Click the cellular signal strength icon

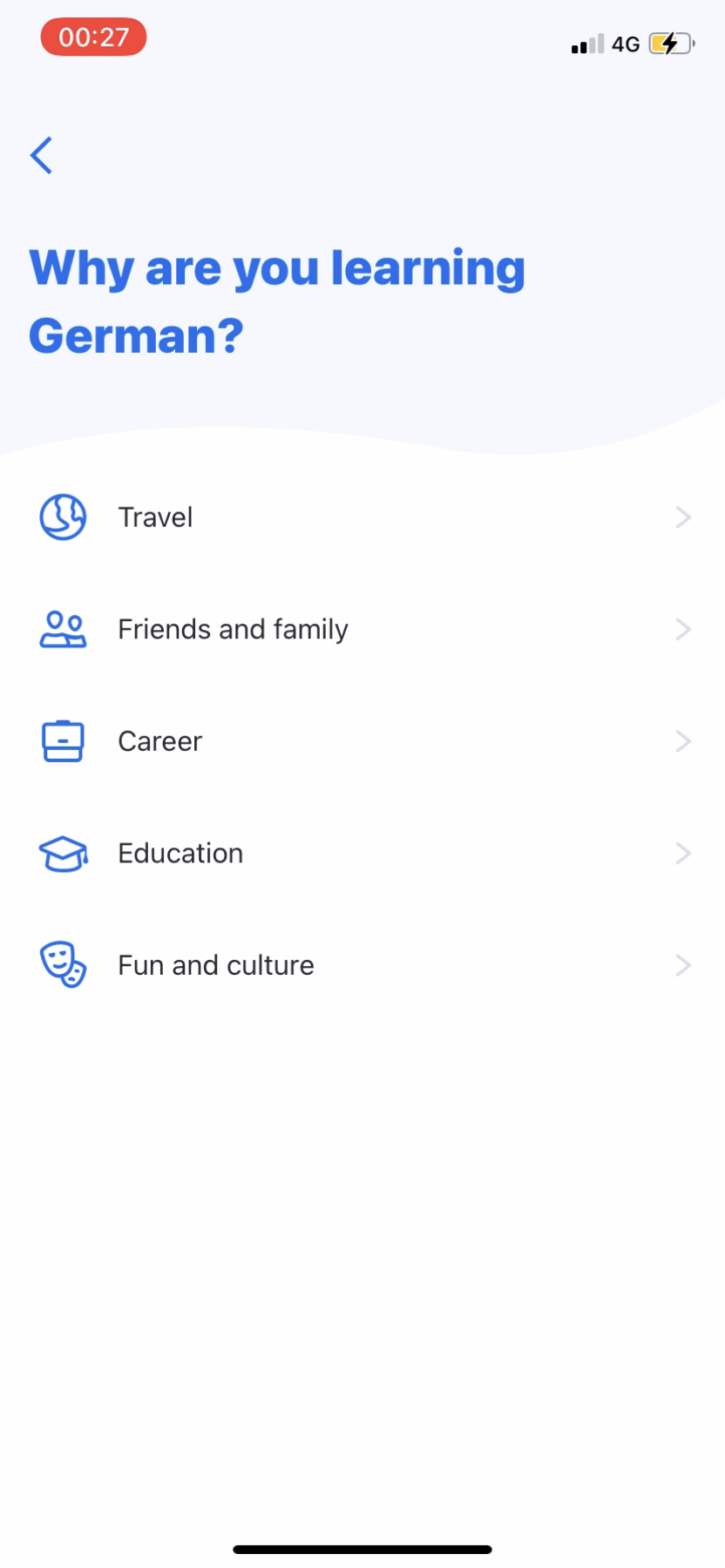[x=586, y=44]
